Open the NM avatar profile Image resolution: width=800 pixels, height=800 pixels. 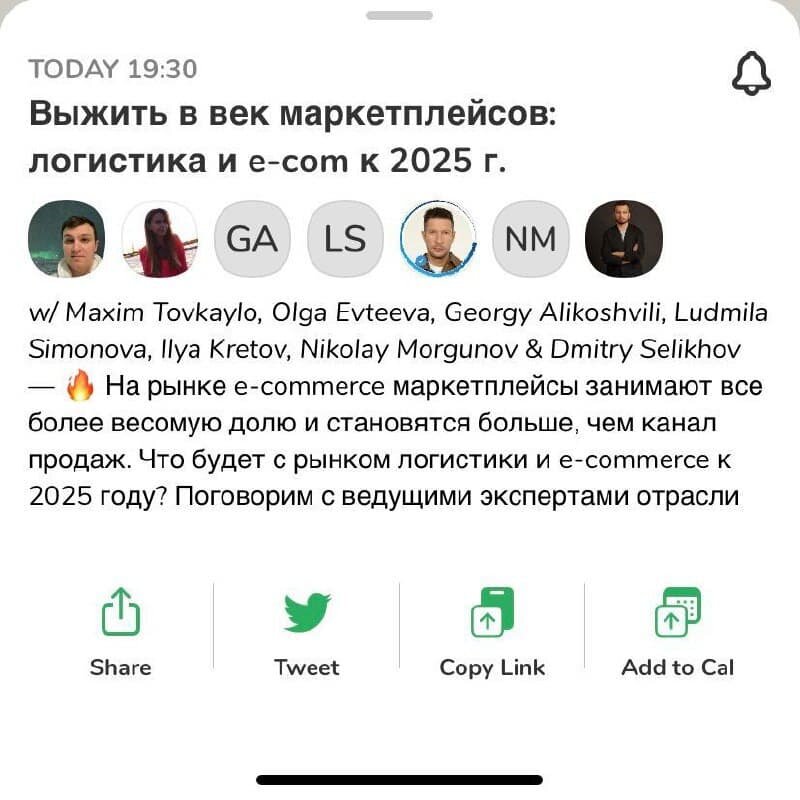(531, 239)
